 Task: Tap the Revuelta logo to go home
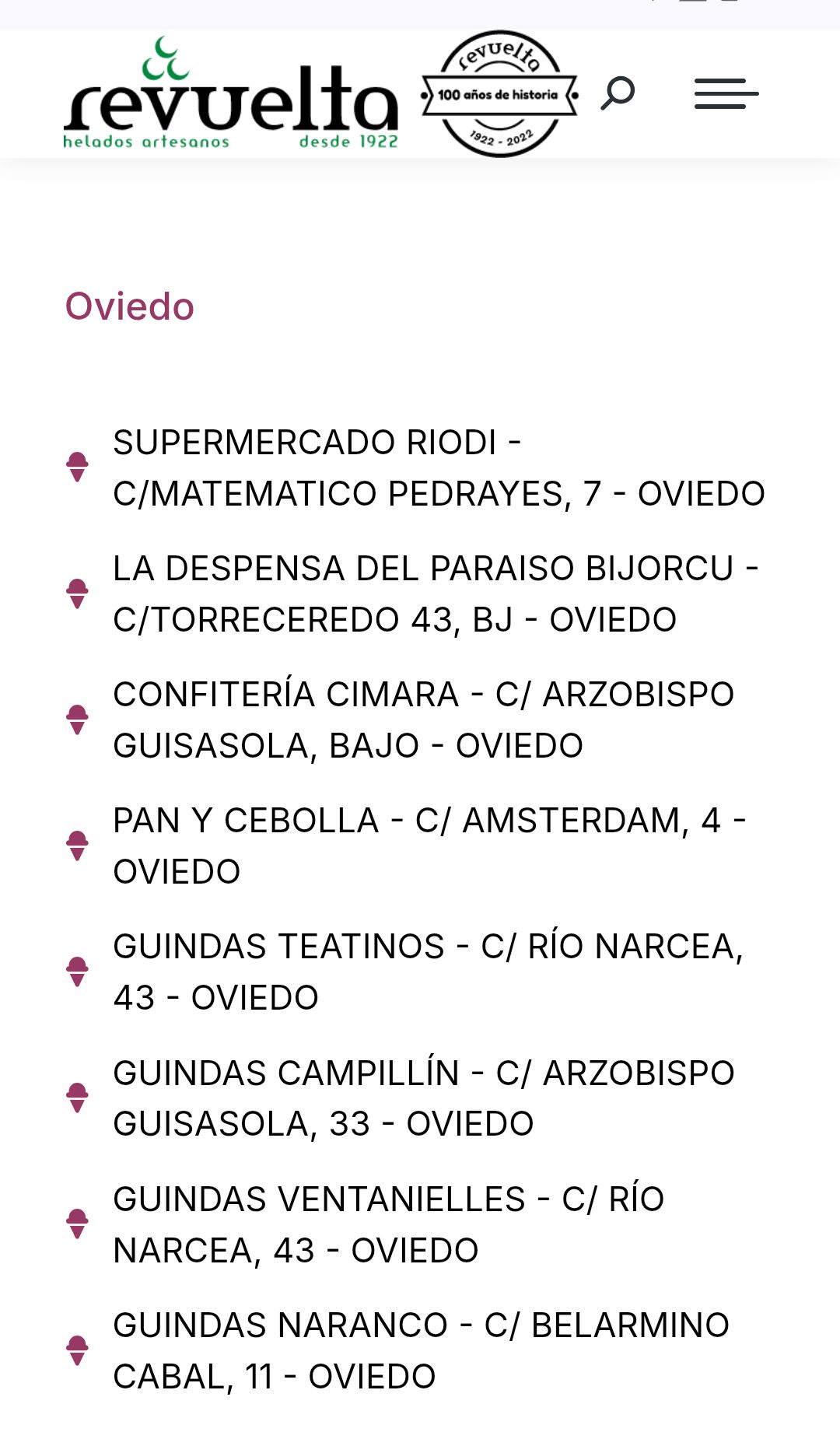point(231,93)
